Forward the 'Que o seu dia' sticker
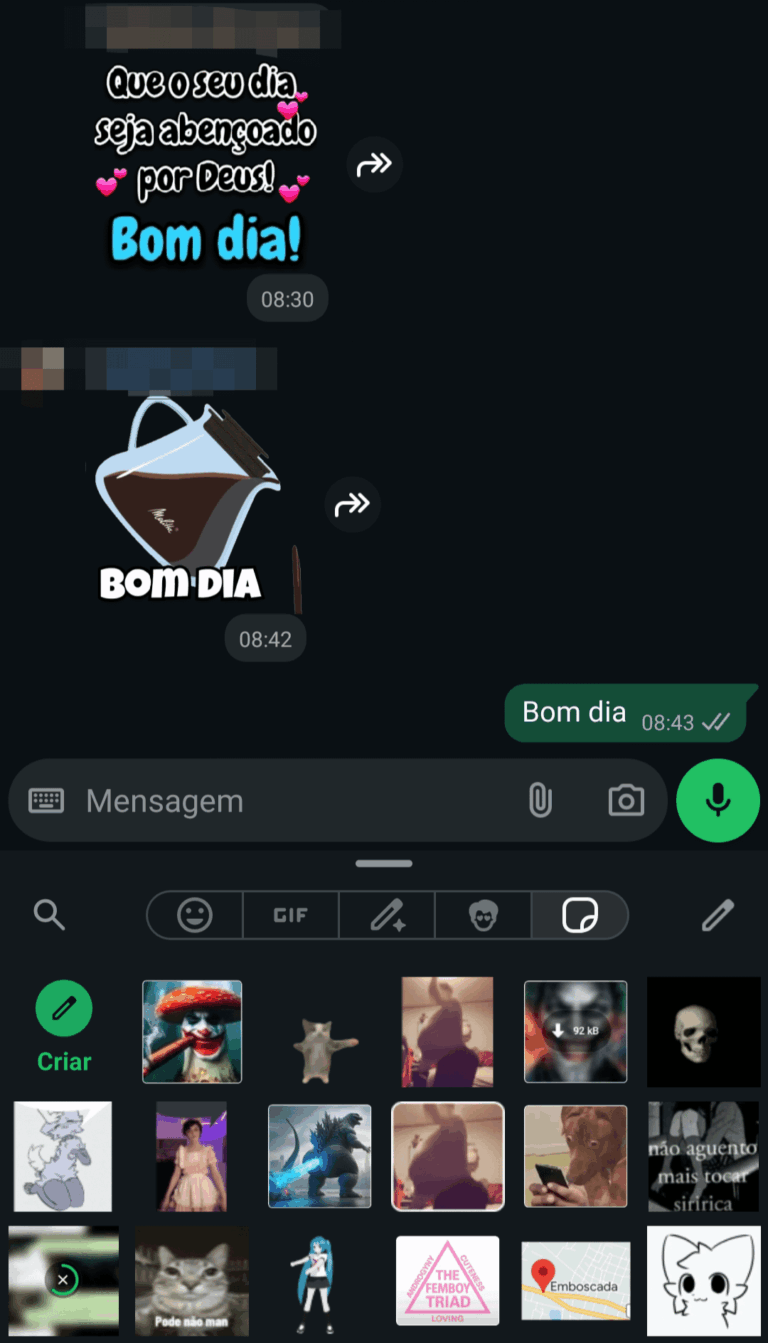This screenshot has width=768, height=1343. (x=374, y=165)
